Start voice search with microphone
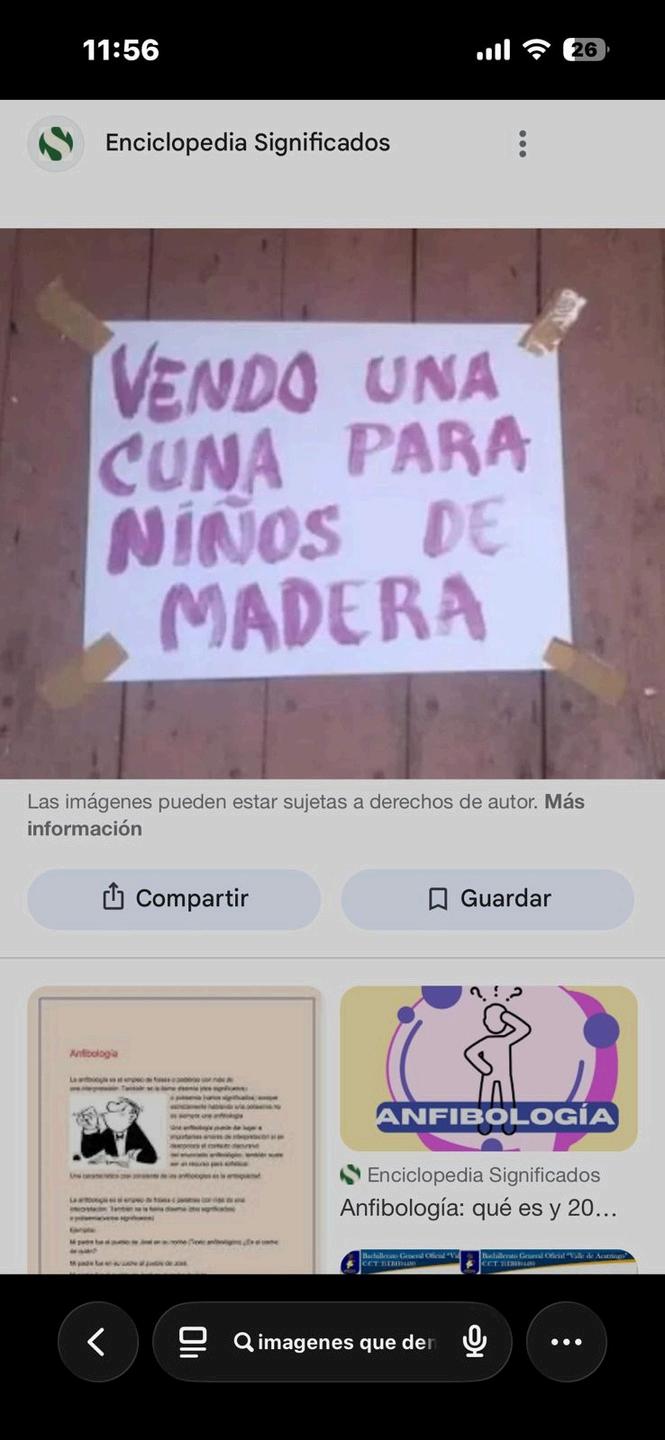 pos(475,1342)
